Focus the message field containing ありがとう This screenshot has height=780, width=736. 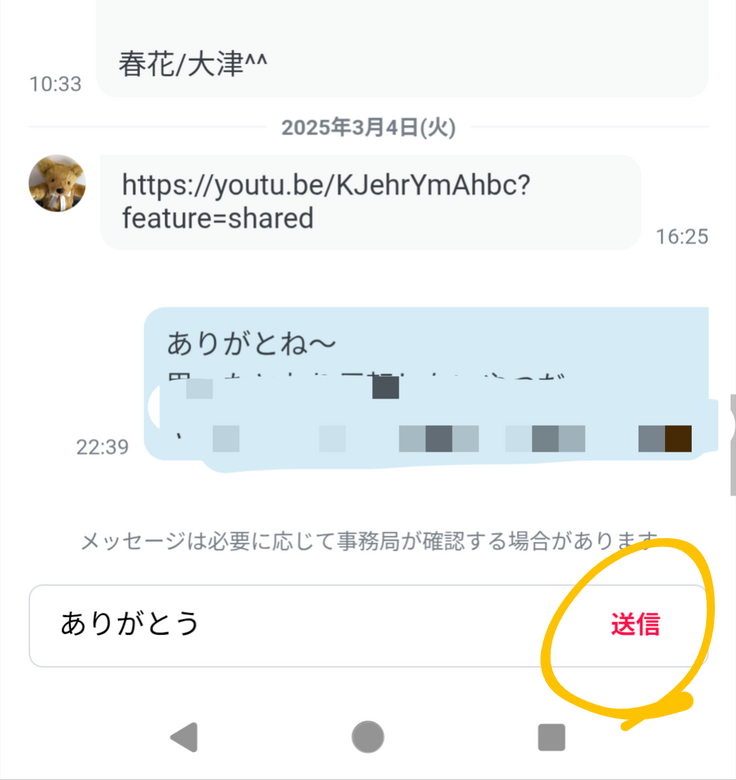pyautogui.click(x=300, y=625)
